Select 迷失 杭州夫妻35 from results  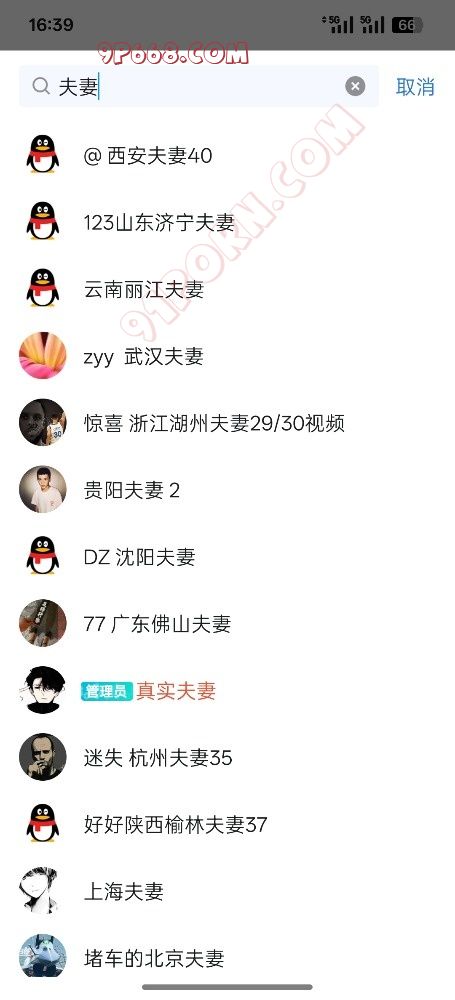coord(227,758)
